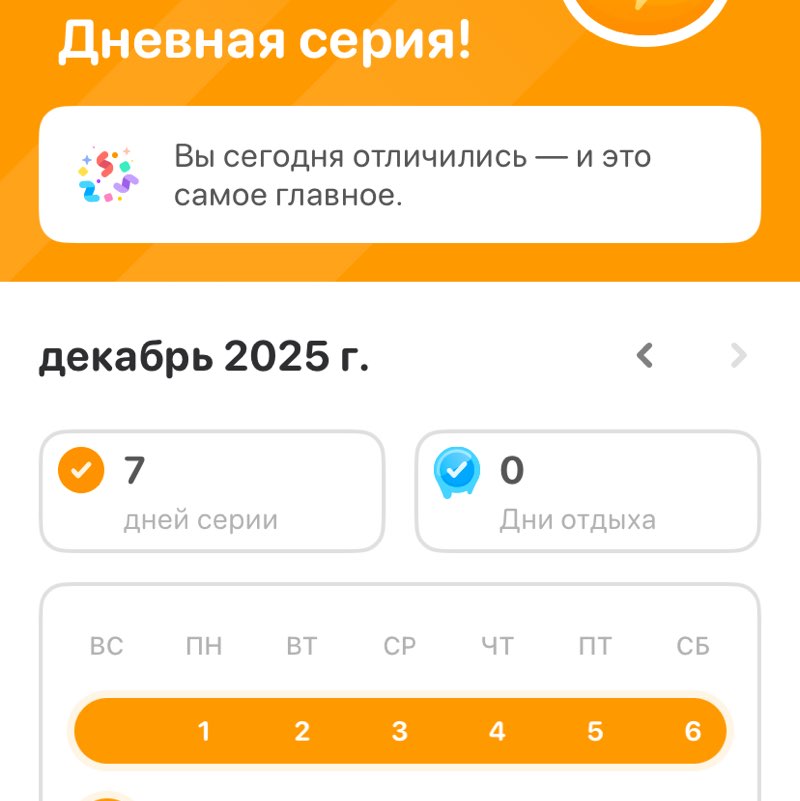Select the СБ weekday column header
Viewport: 800px width, 801px height.
(x=695, y=646)
